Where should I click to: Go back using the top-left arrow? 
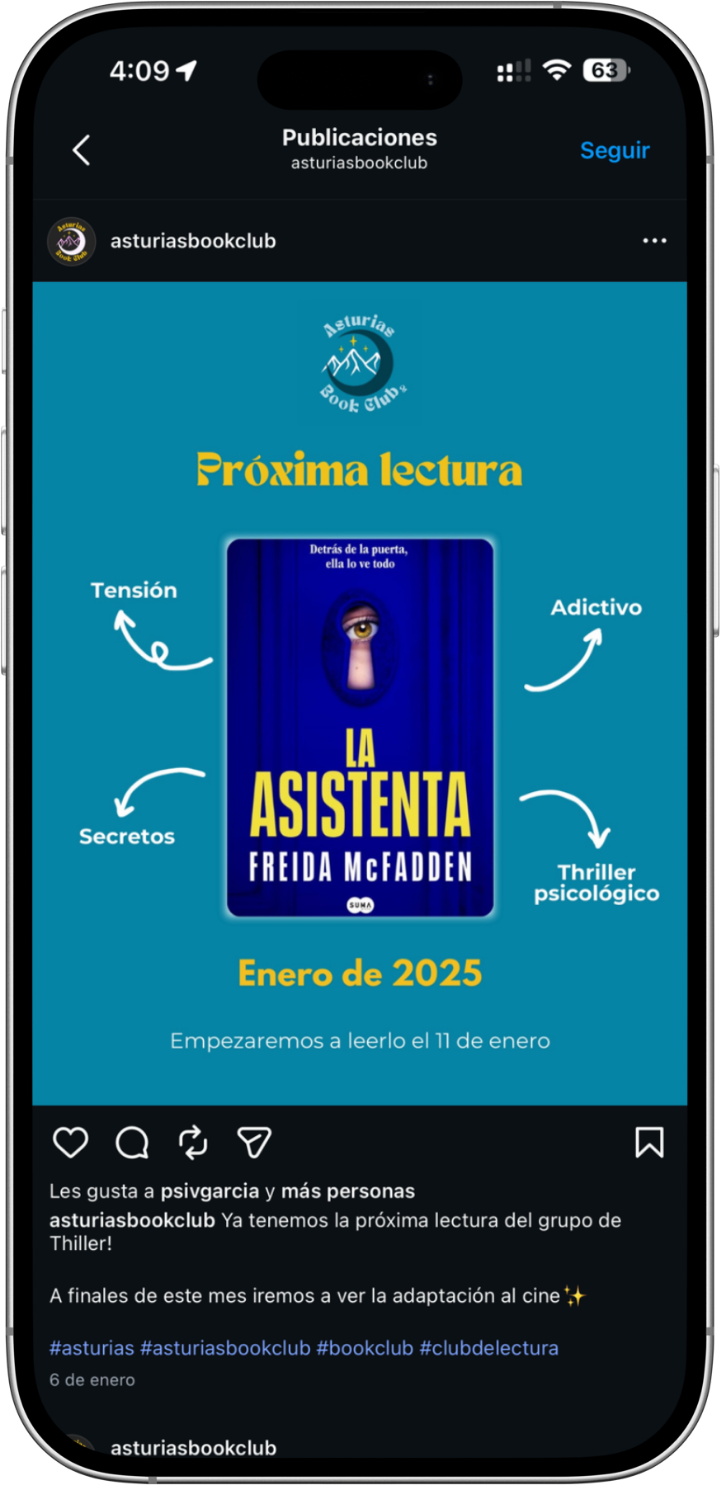tap(82, 150)
